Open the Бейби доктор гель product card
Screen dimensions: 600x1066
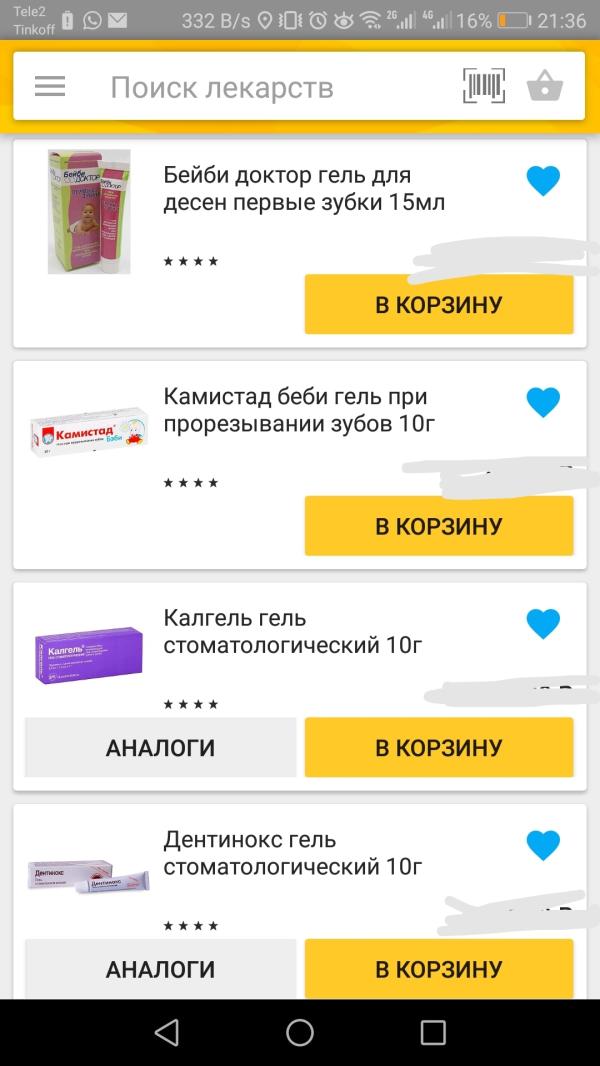tap(303, 190)
